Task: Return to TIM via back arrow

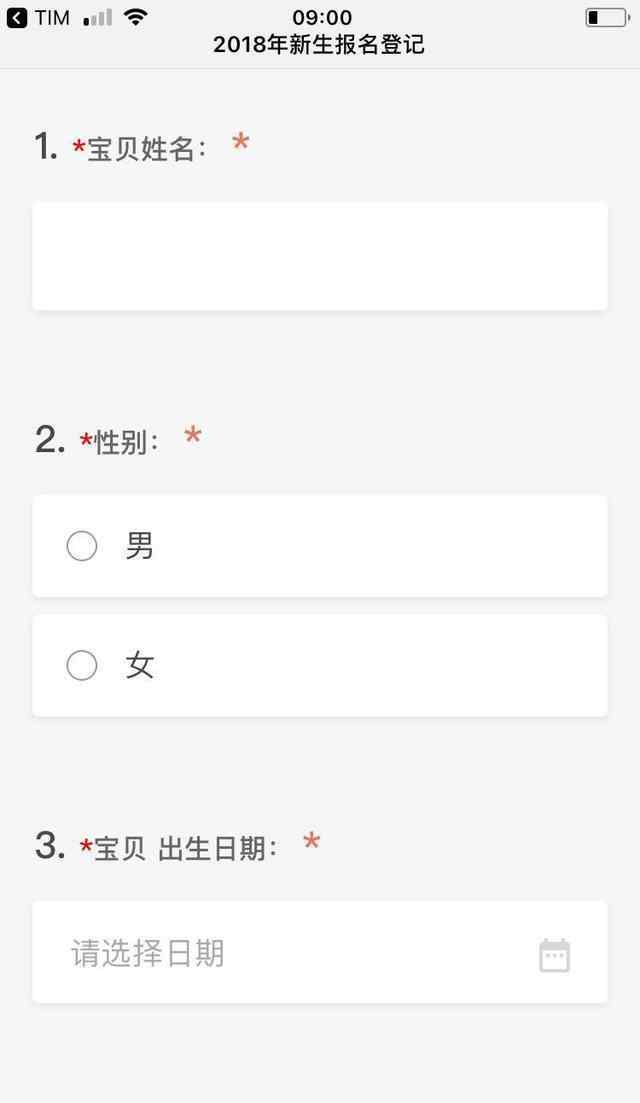Action: coord(18,18)
